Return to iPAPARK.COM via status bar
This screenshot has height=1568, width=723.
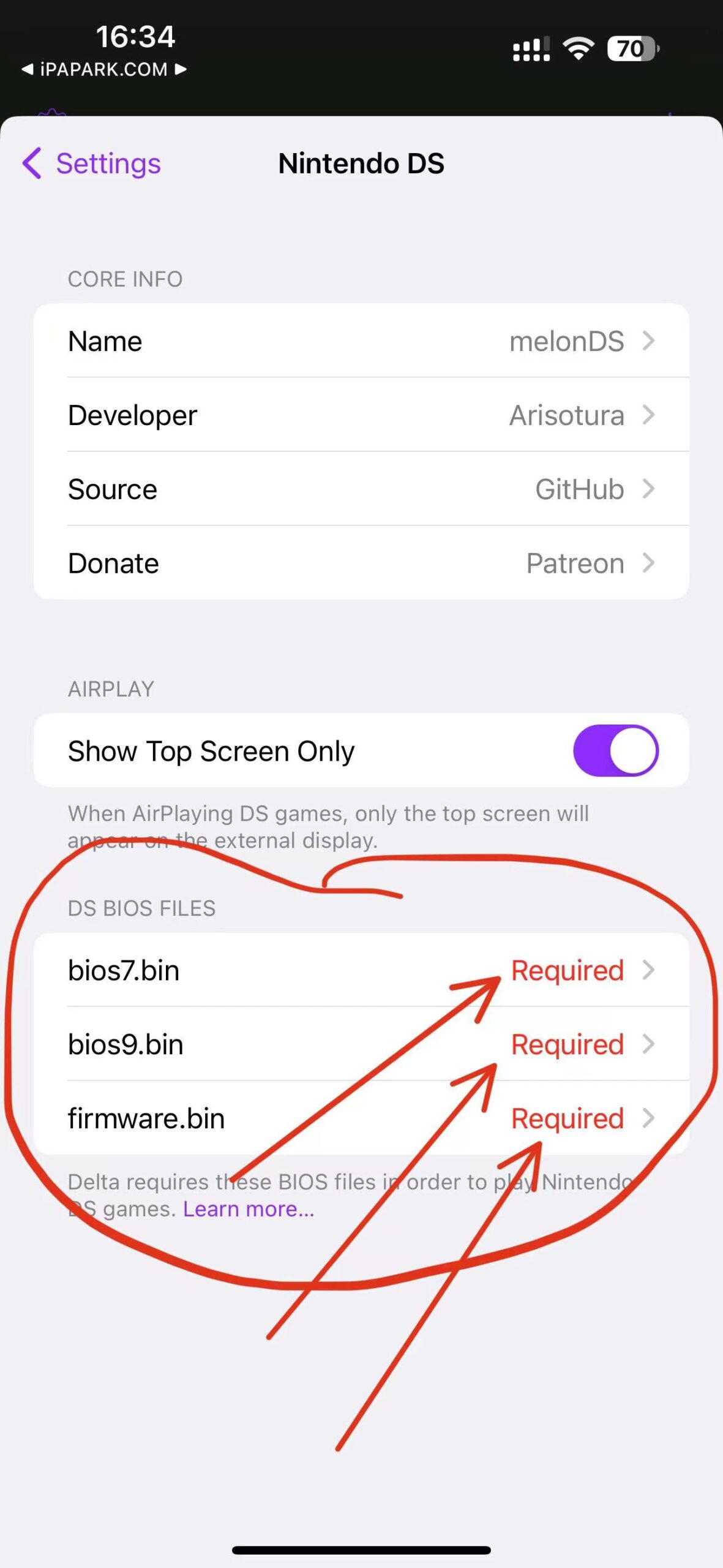(103, 69)
